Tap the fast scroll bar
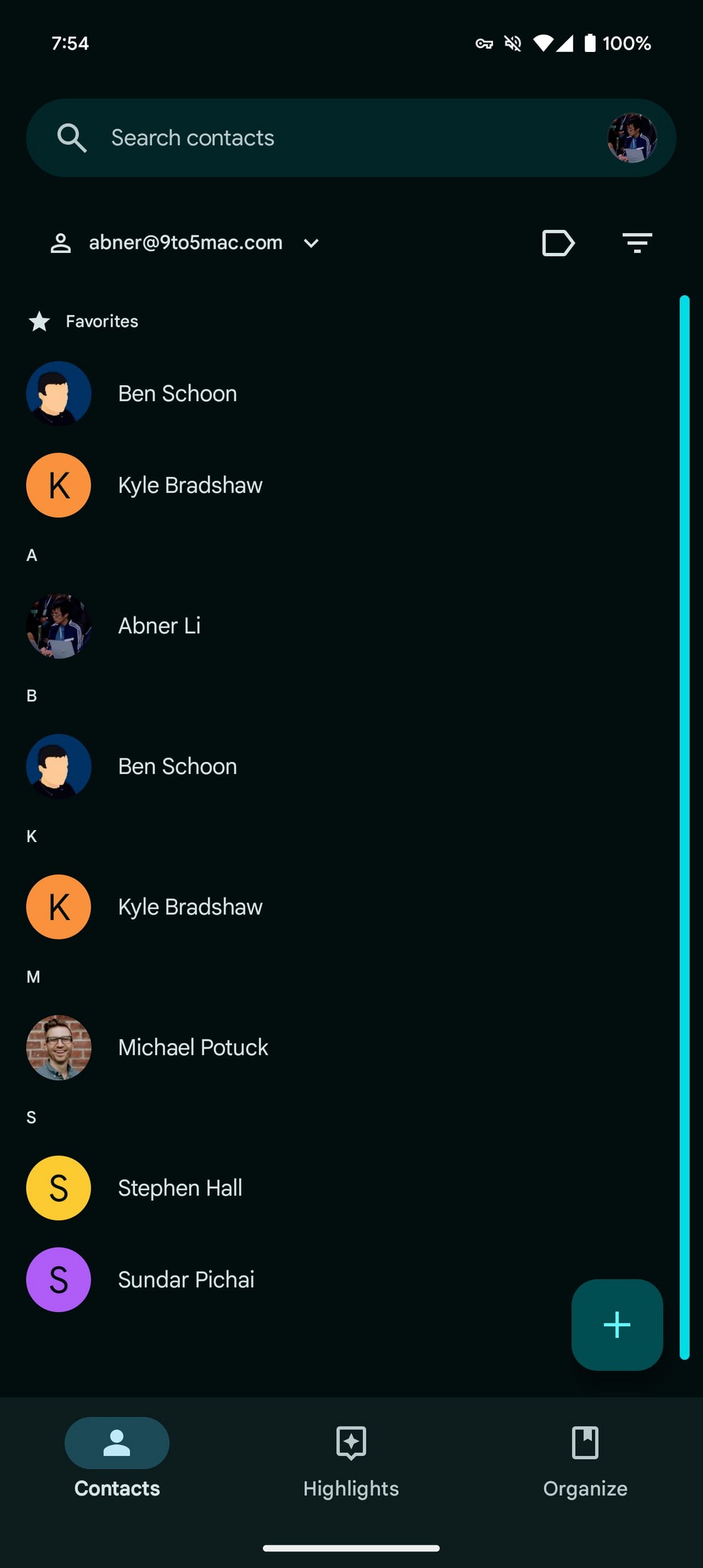This screenshot has height=1568, width=703. coord(684,827)
